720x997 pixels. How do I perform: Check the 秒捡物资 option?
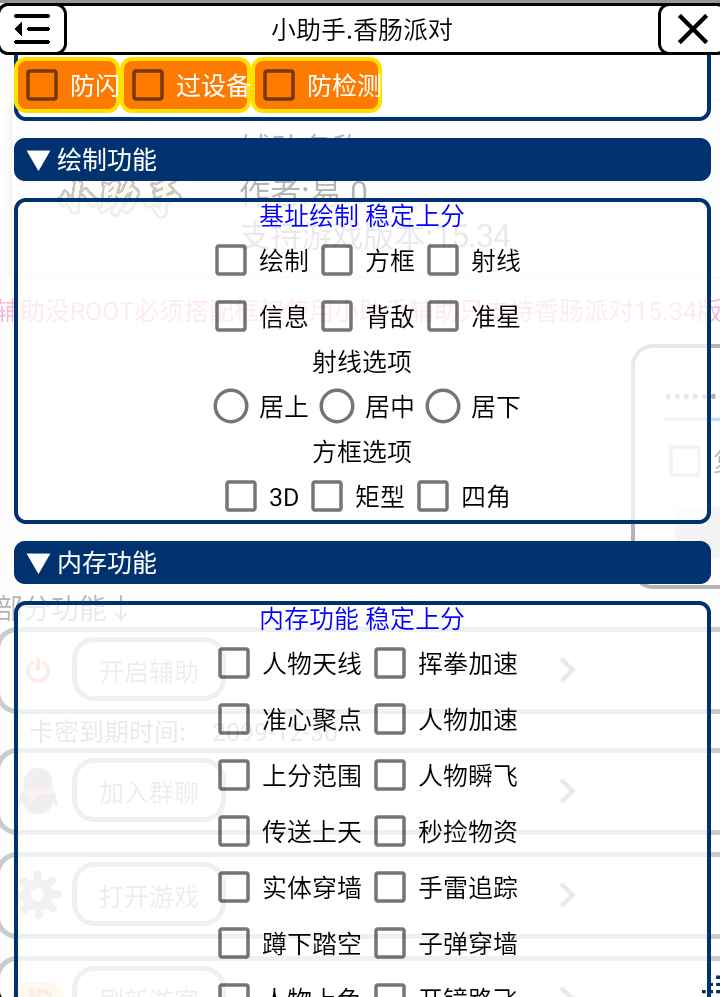click(390, 831)
